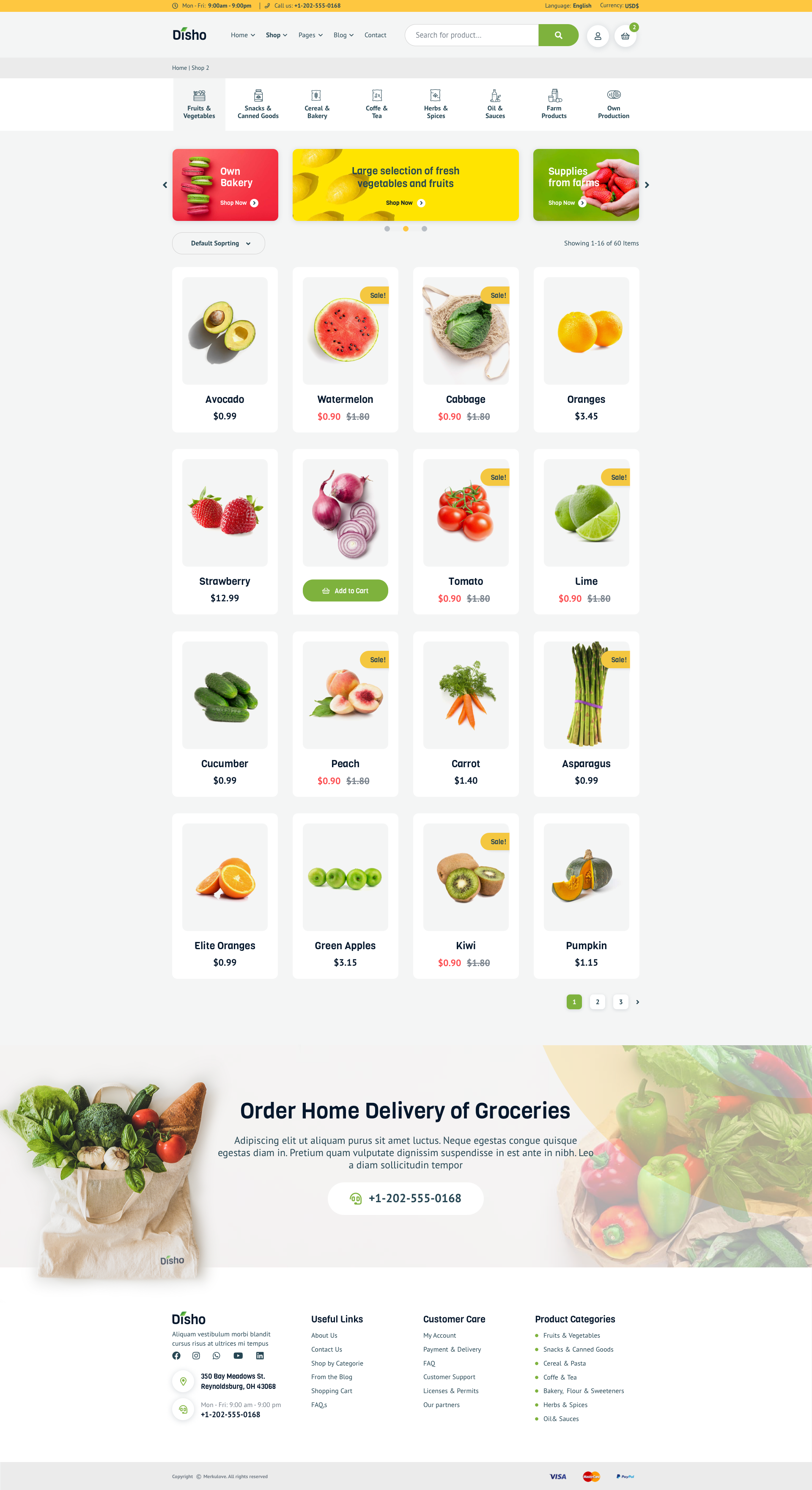The width and height of the screenshot is (812, 1490).
Task: Open the Default Sorting dropdown
Action: [219, 243]
